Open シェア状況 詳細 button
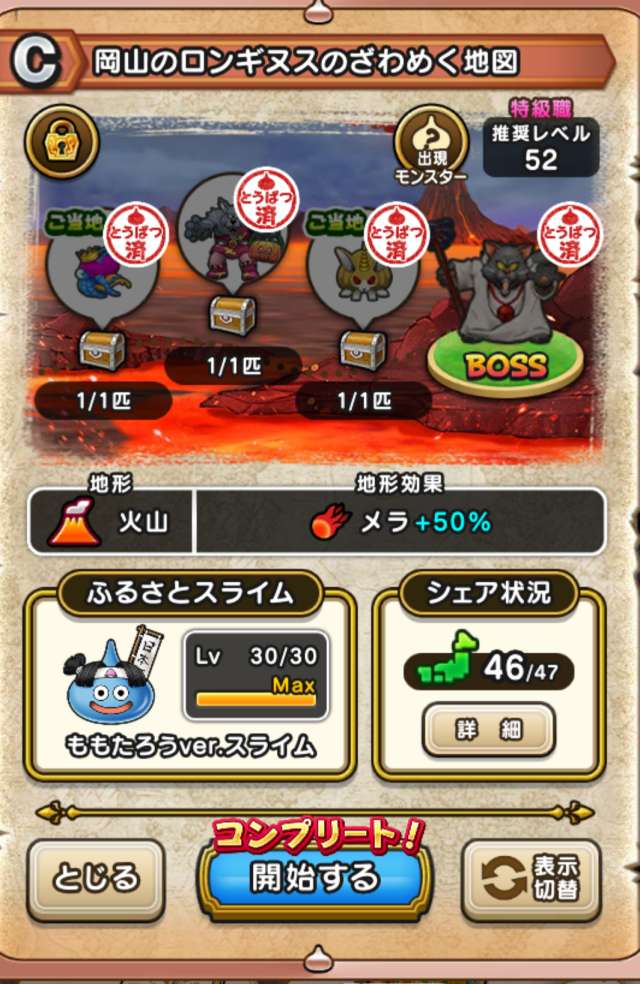Image resolution: width=640 pixels, height=984 pixels. 488,729
